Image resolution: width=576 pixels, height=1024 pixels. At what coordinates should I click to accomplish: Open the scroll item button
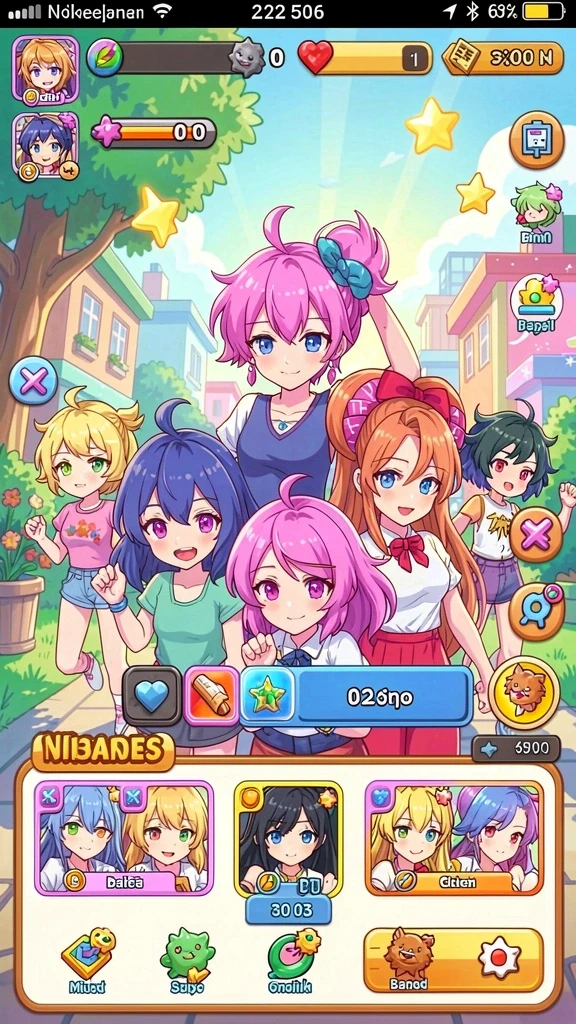click(x=212, y=696)
